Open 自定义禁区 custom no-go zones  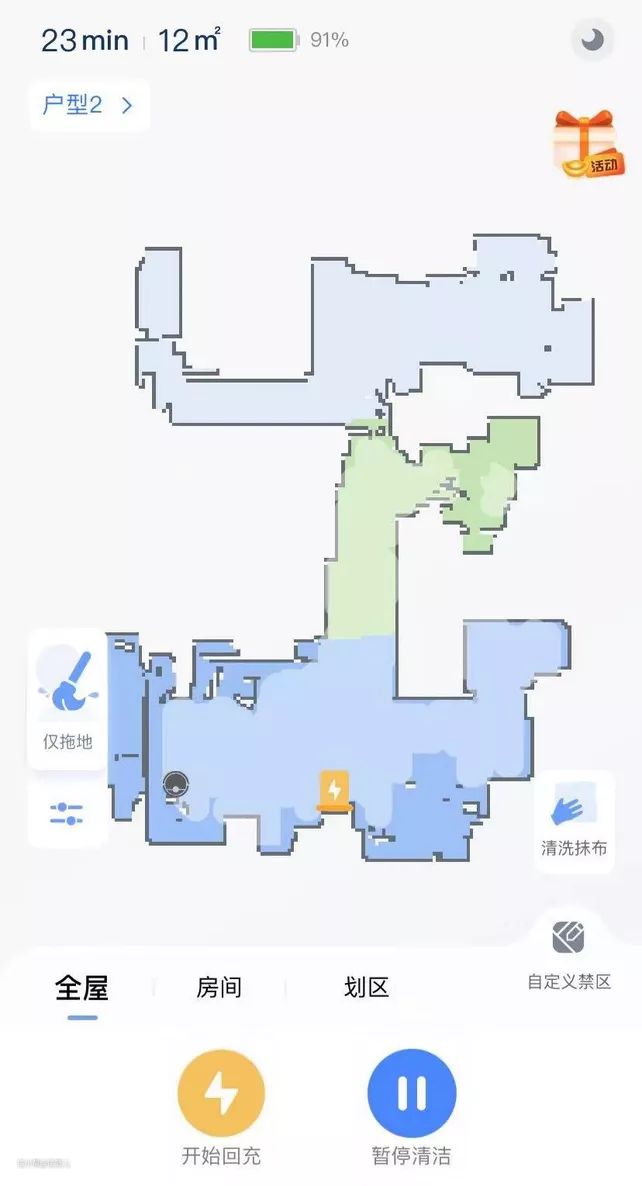tap(569, 953)
